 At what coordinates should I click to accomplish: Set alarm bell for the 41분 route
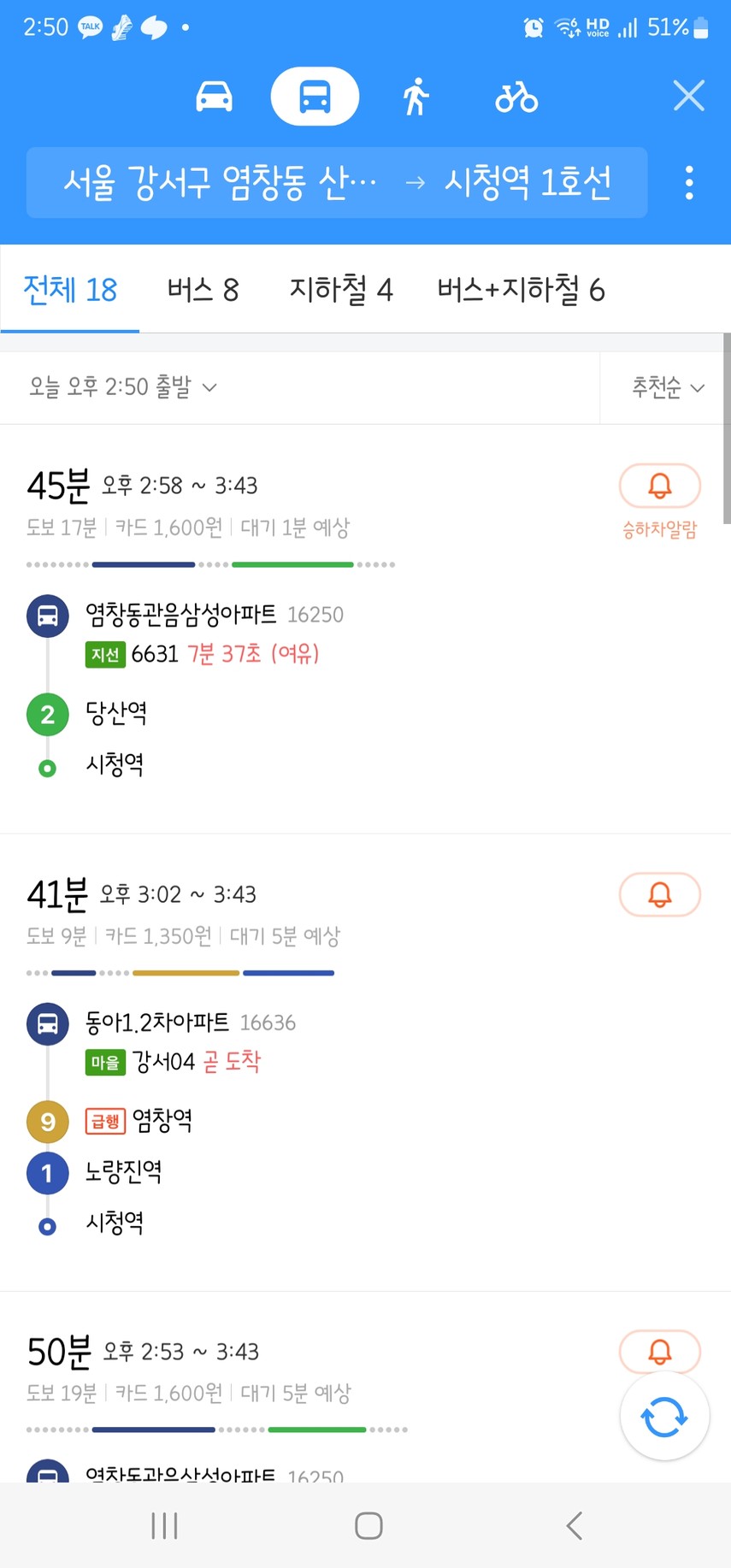(659, 894)
